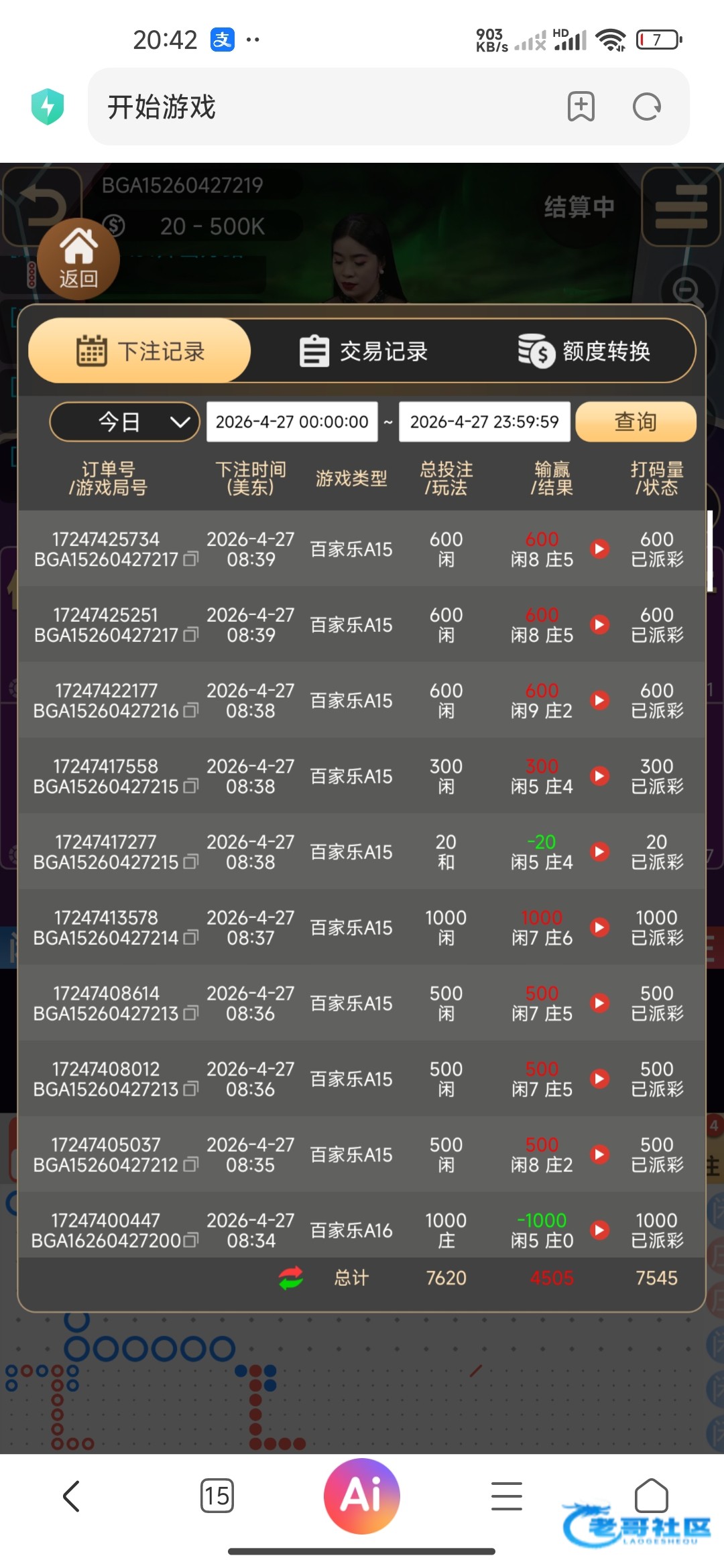The width and height of the screenshot is (724, 1568).
Task: Open the browser's 15 open tabs
Action: [217, 1496]
